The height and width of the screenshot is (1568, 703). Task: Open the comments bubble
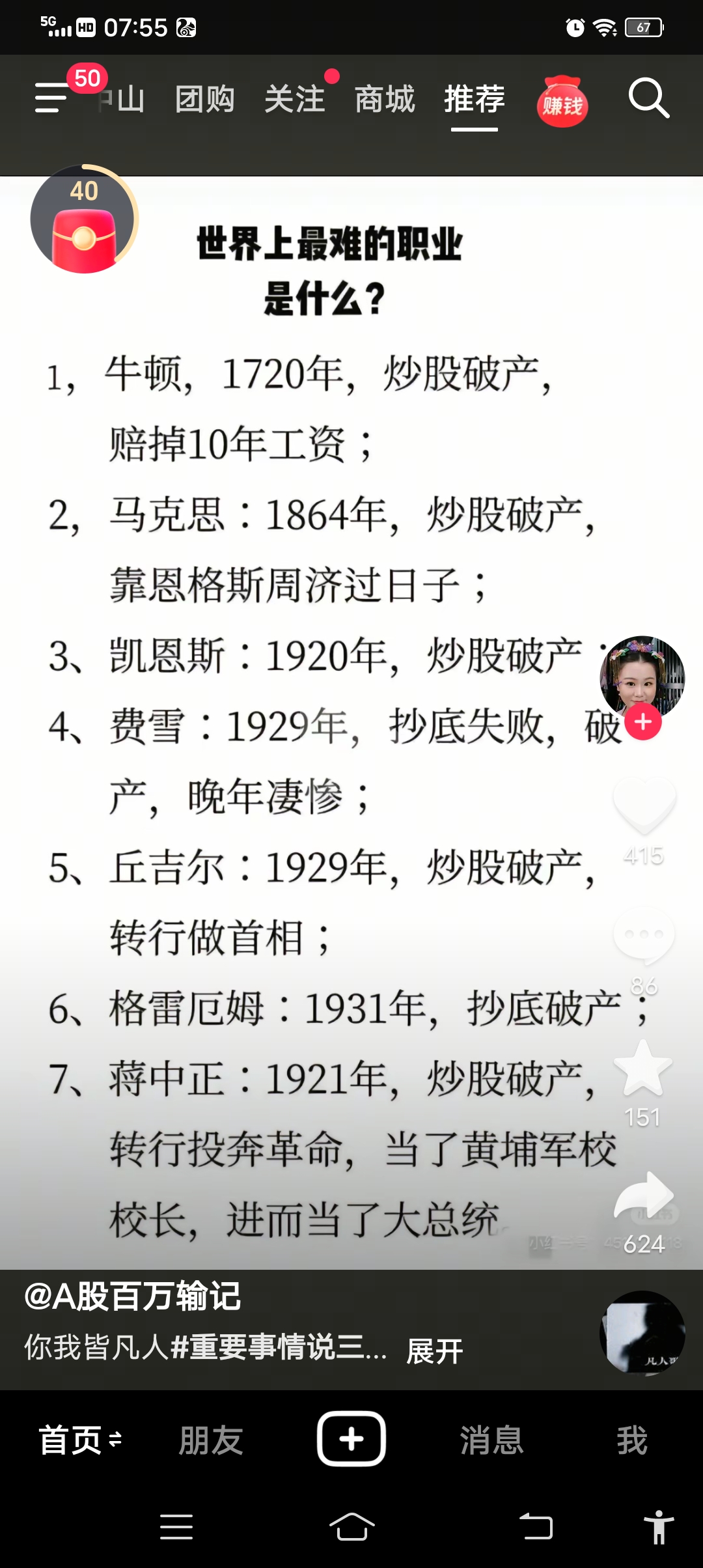point(644,936)
